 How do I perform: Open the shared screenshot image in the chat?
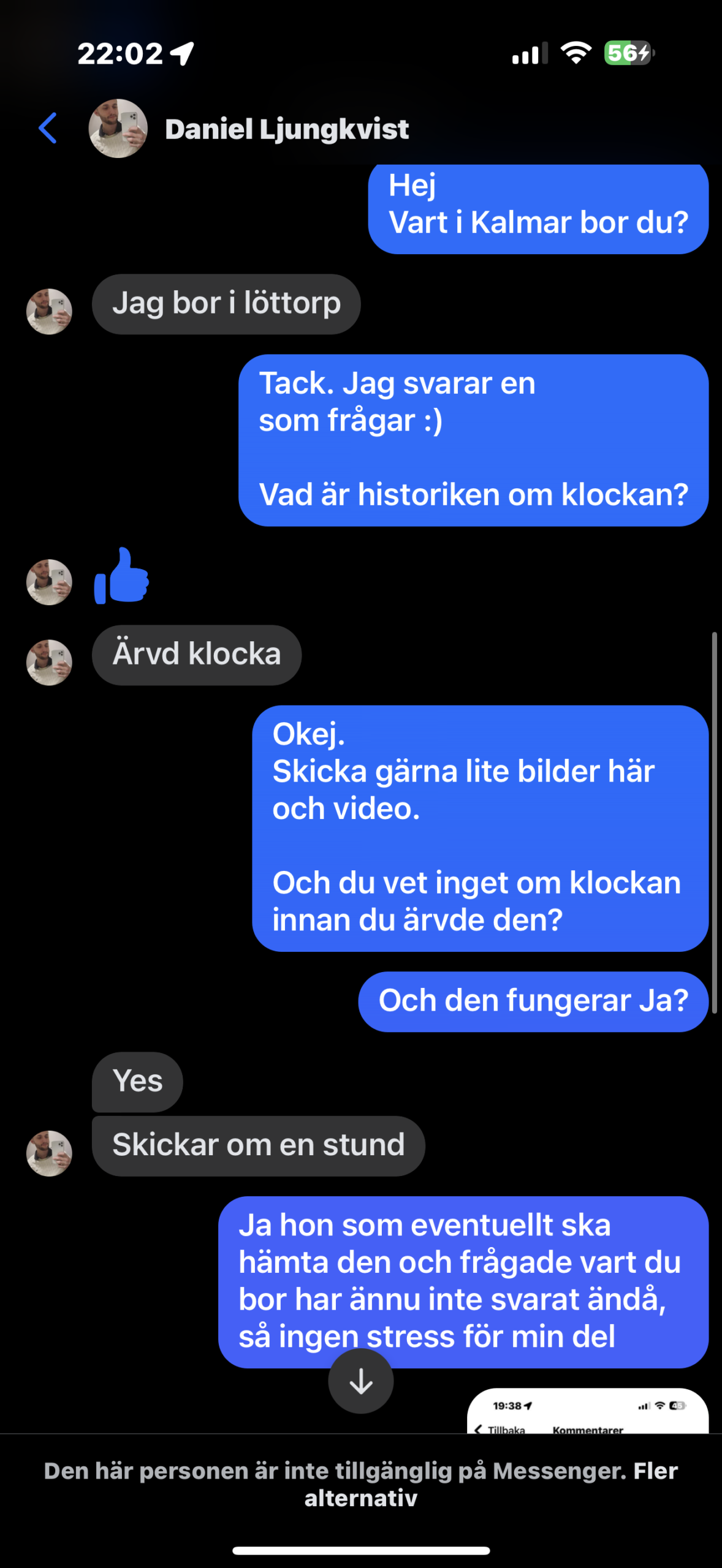pyautogui.click(x=588, y=1411)
